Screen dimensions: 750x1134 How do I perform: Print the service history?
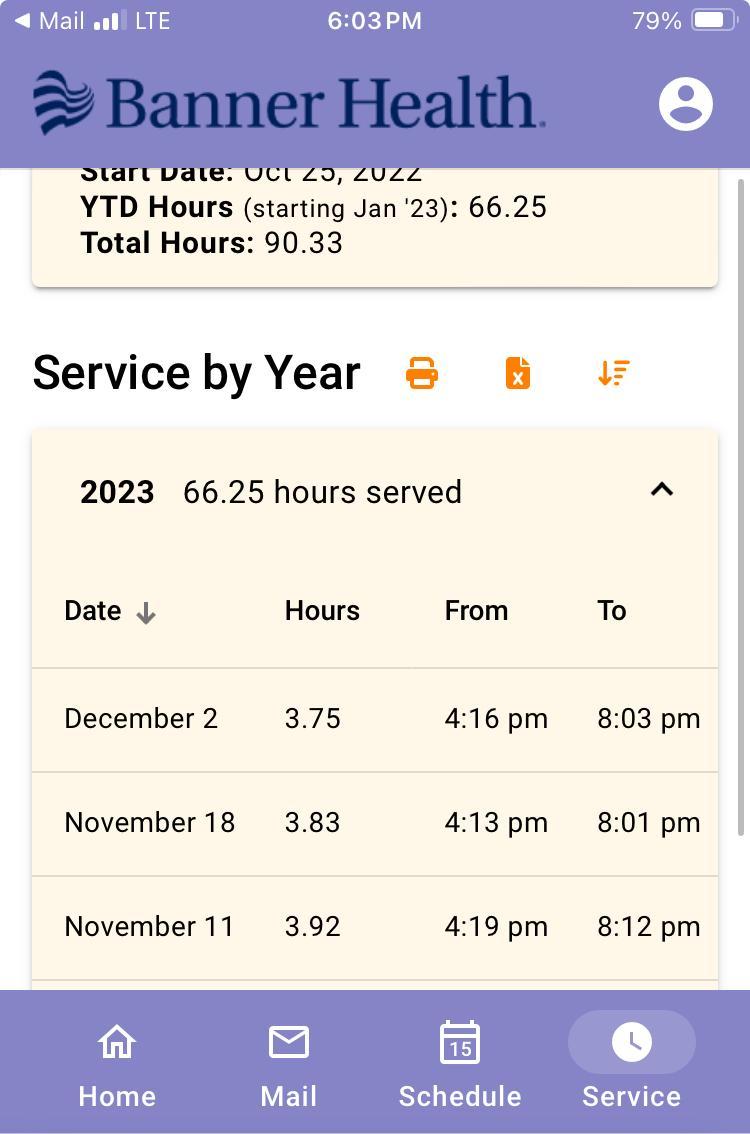click(422, 373)
